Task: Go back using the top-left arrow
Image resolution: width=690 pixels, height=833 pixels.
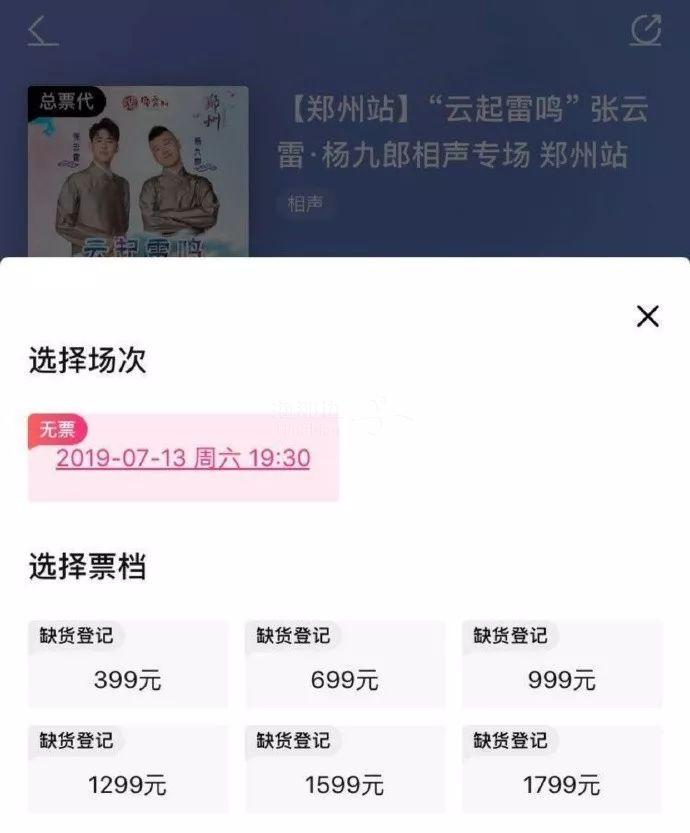Action: click(42, 31)
